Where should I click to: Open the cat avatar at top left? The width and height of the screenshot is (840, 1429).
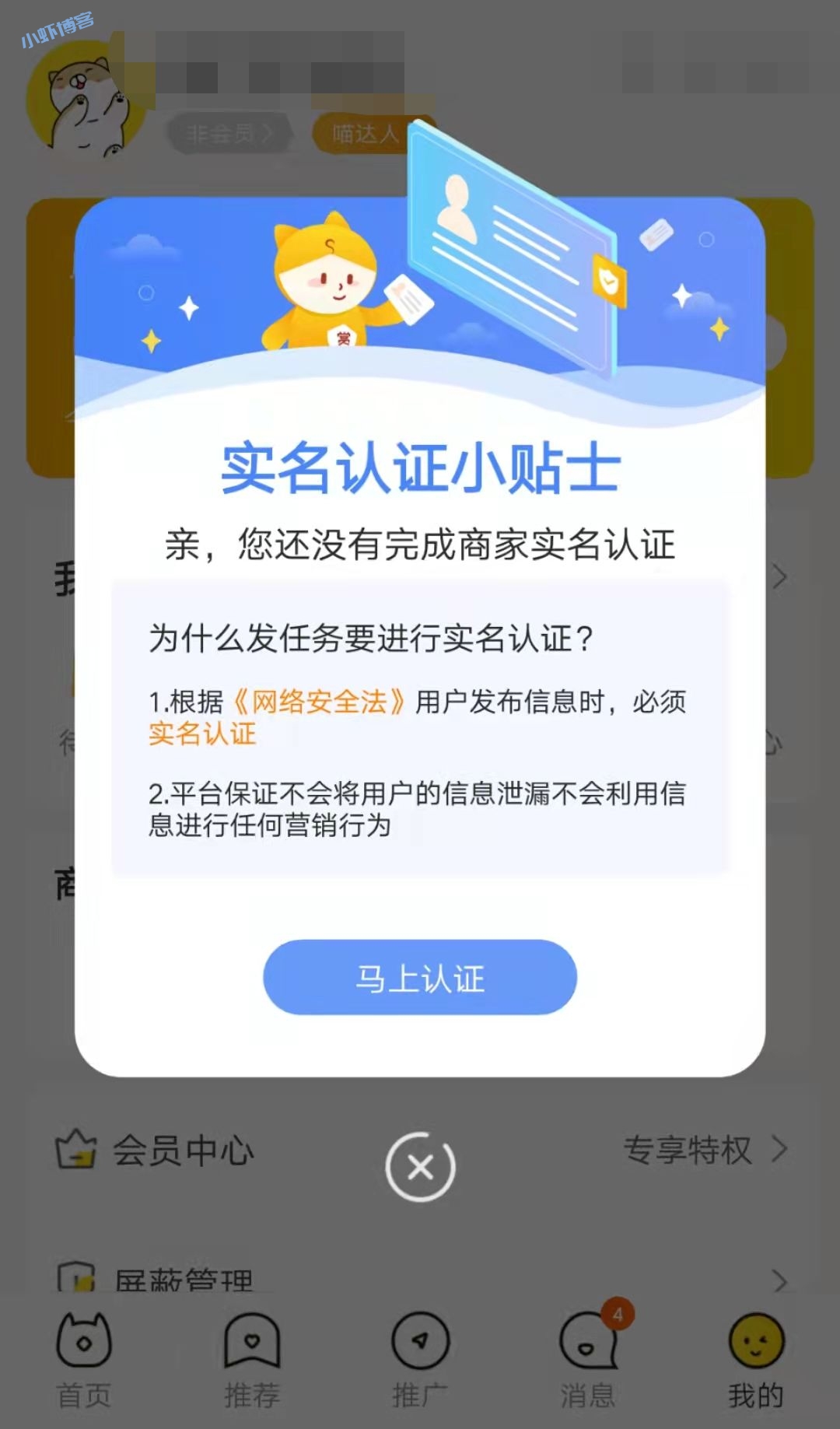(86, 97)
